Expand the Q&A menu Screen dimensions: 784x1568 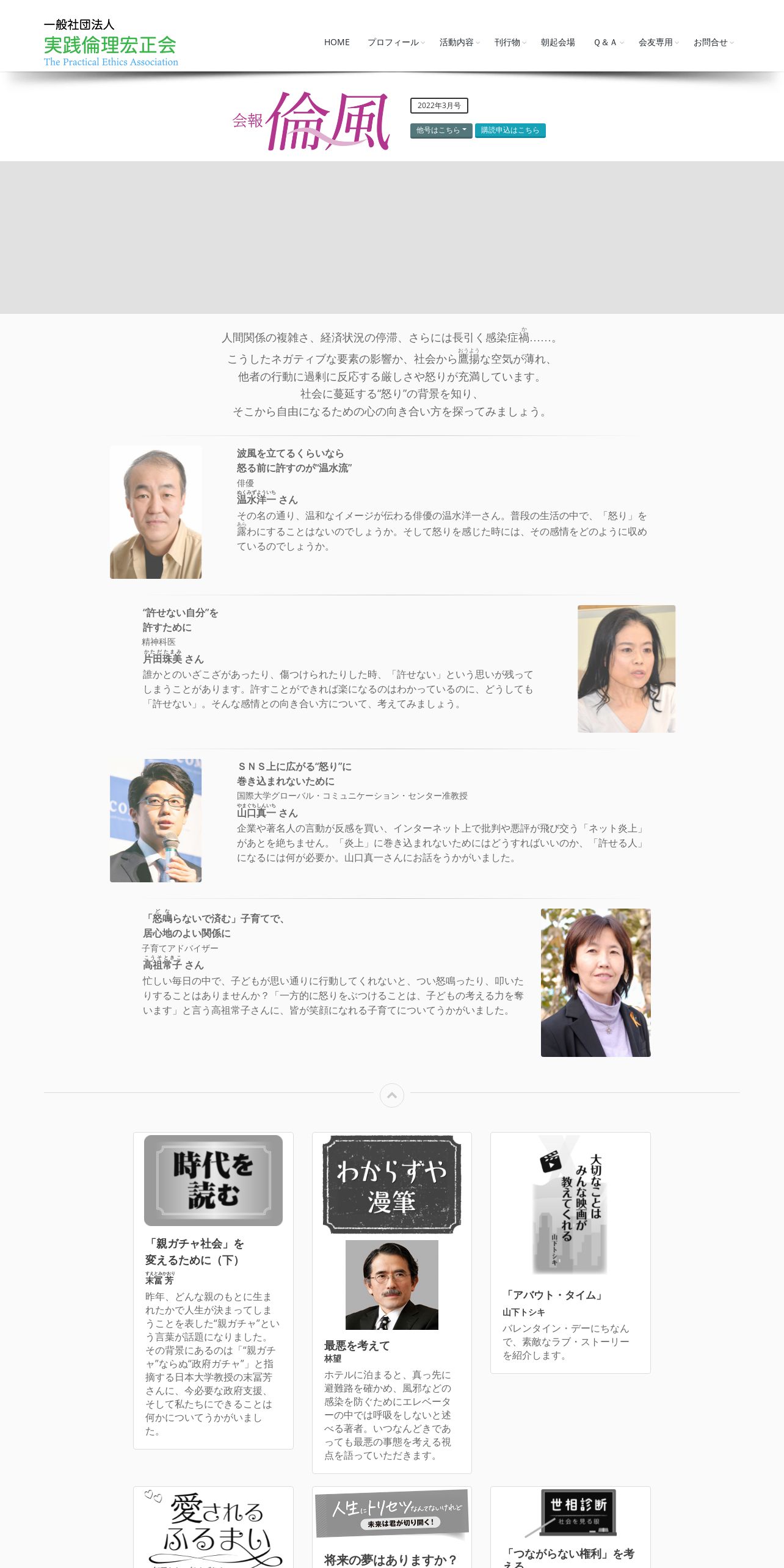click(x=608, y=42)
